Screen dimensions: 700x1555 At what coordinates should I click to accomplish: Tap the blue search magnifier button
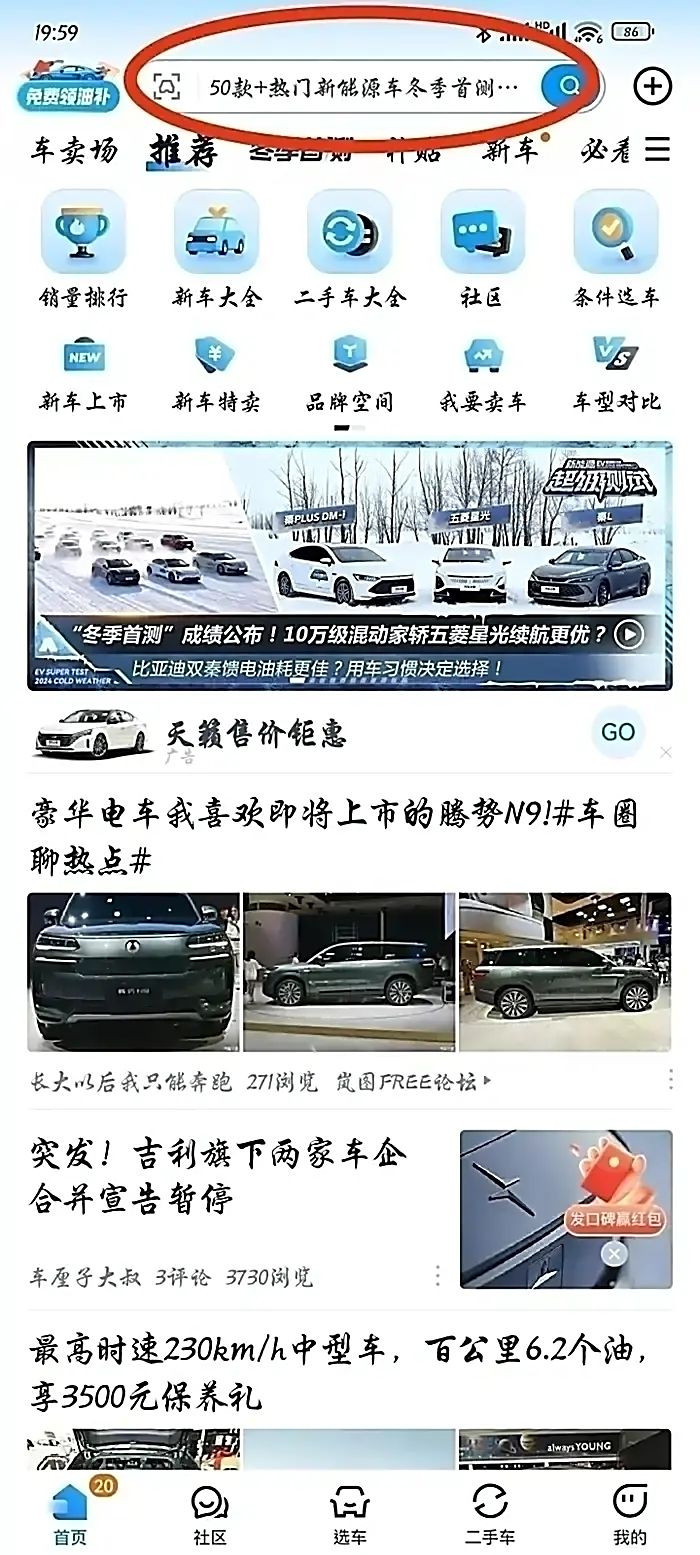pos(570,87)
